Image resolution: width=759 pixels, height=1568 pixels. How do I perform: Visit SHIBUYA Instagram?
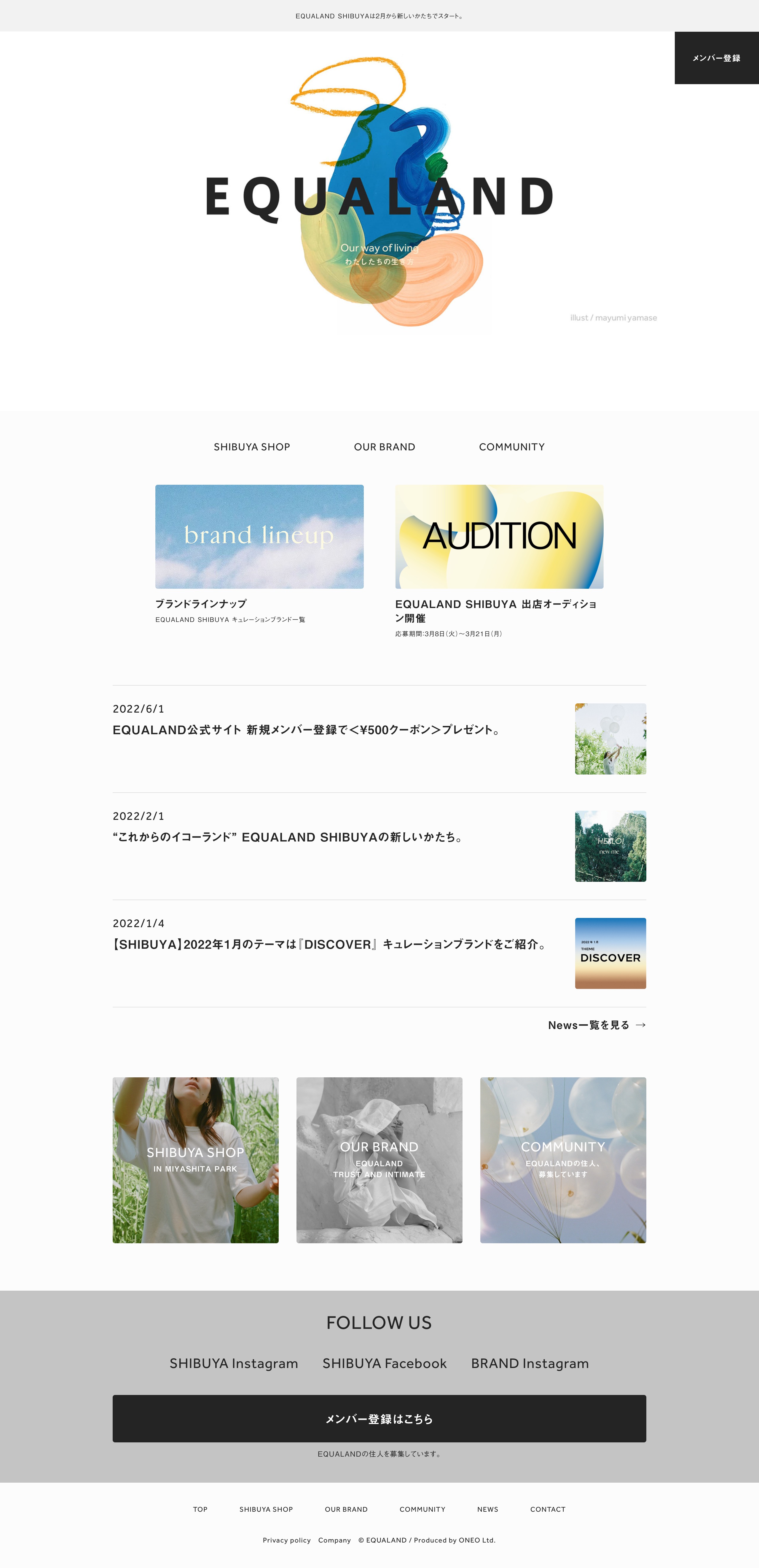tap(234, 1364)
